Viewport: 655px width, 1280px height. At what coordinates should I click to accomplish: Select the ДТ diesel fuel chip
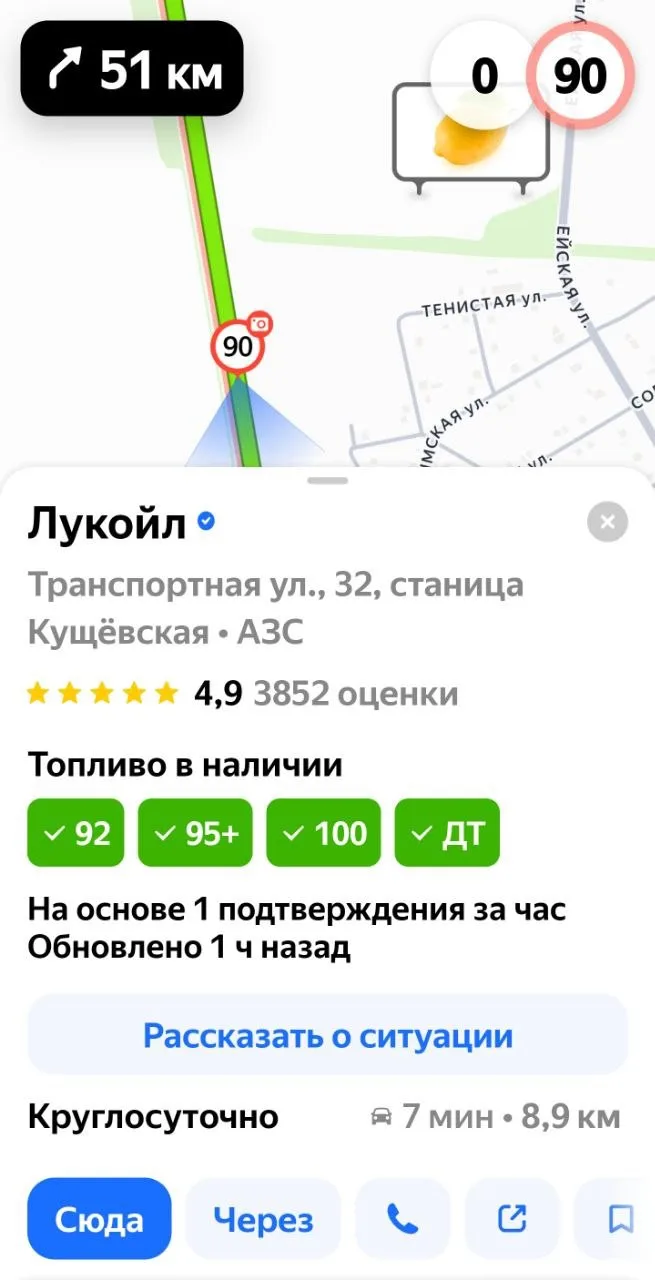[447, 832]
